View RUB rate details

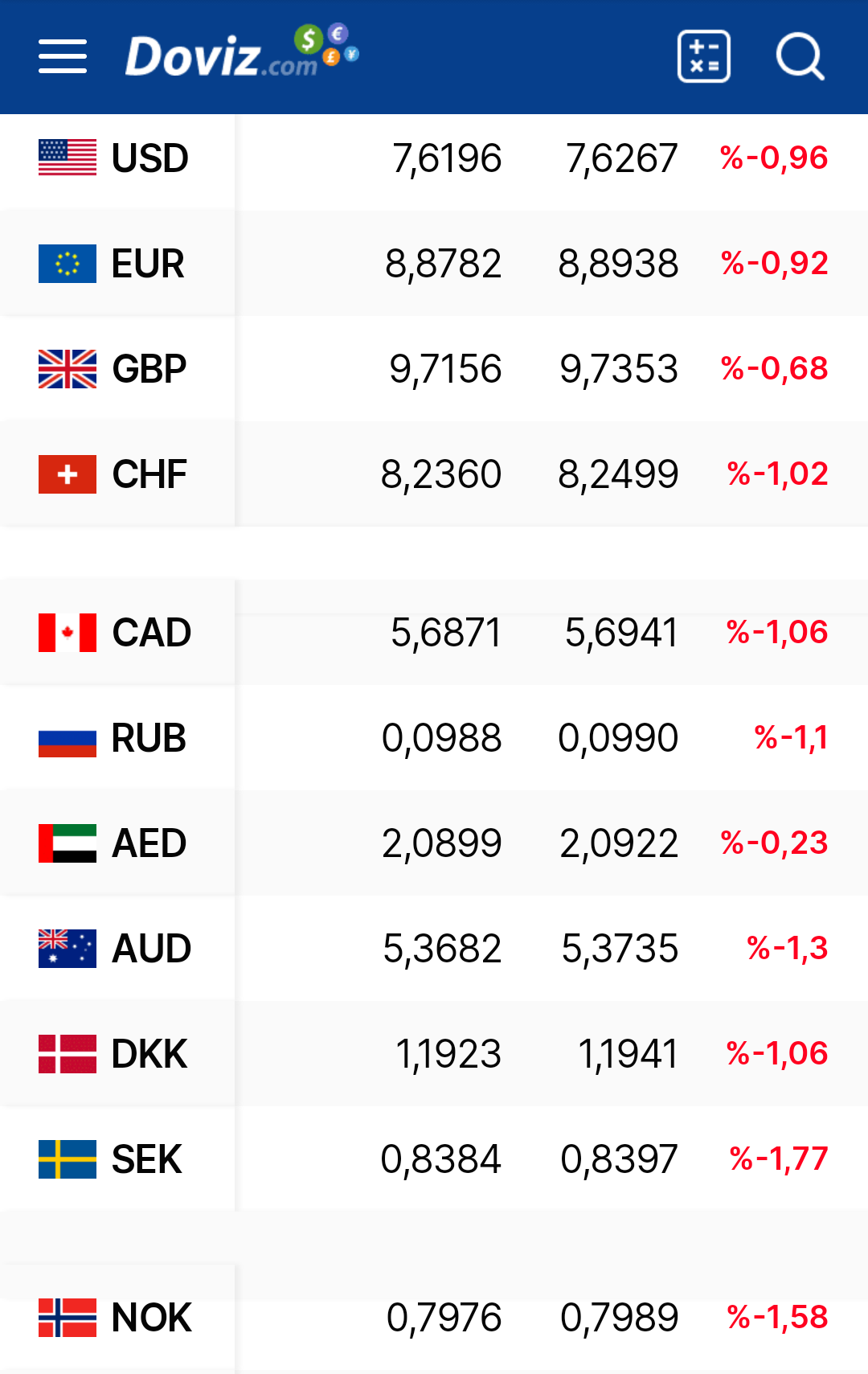point(434,738)
